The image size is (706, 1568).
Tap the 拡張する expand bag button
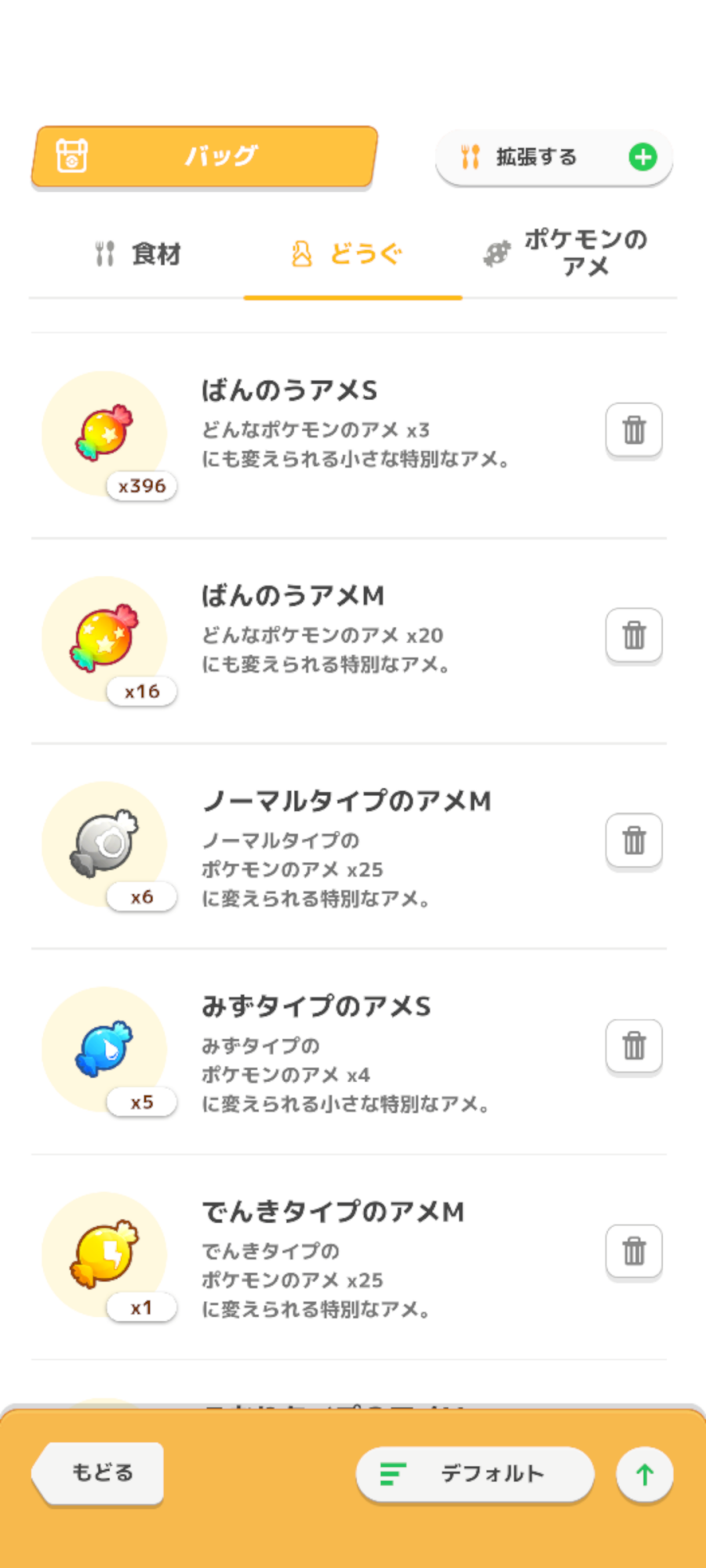pos(554,158)
